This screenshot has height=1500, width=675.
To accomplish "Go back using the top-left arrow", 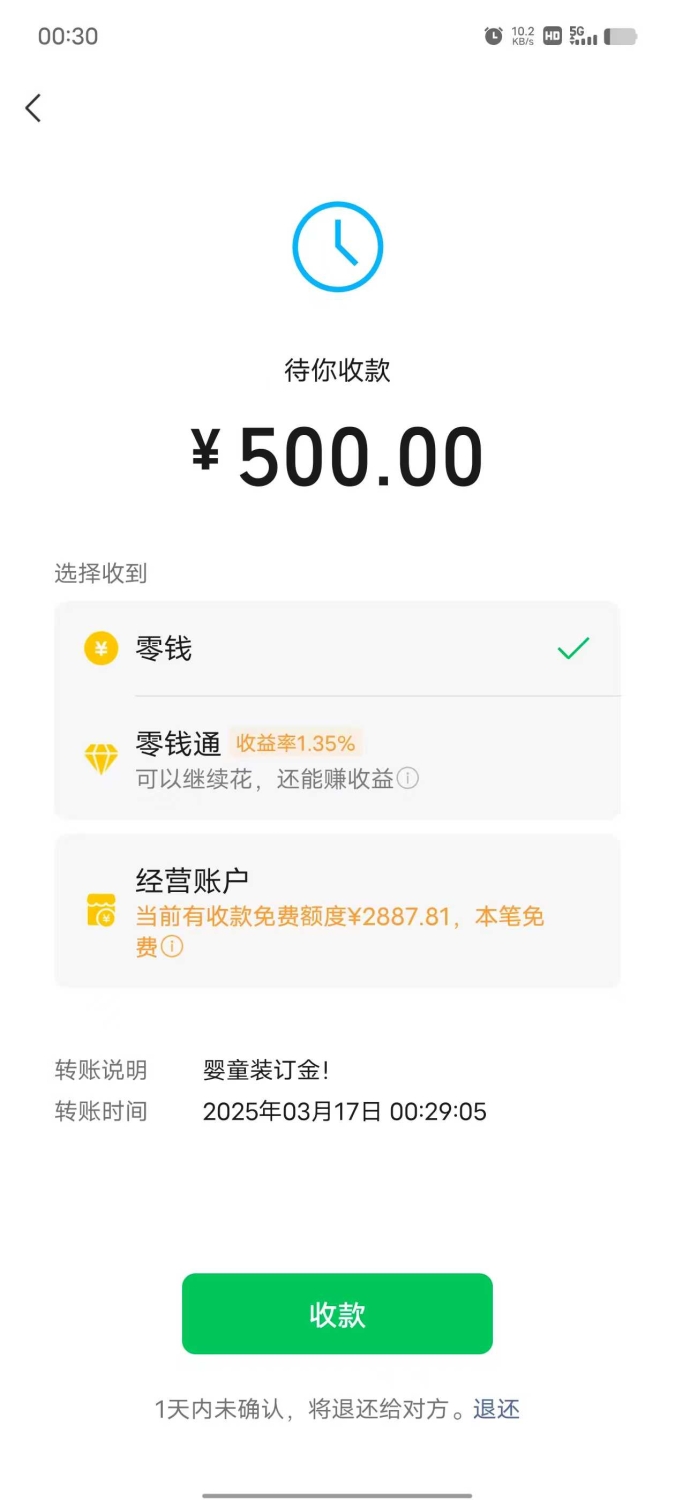I will 33,108.
